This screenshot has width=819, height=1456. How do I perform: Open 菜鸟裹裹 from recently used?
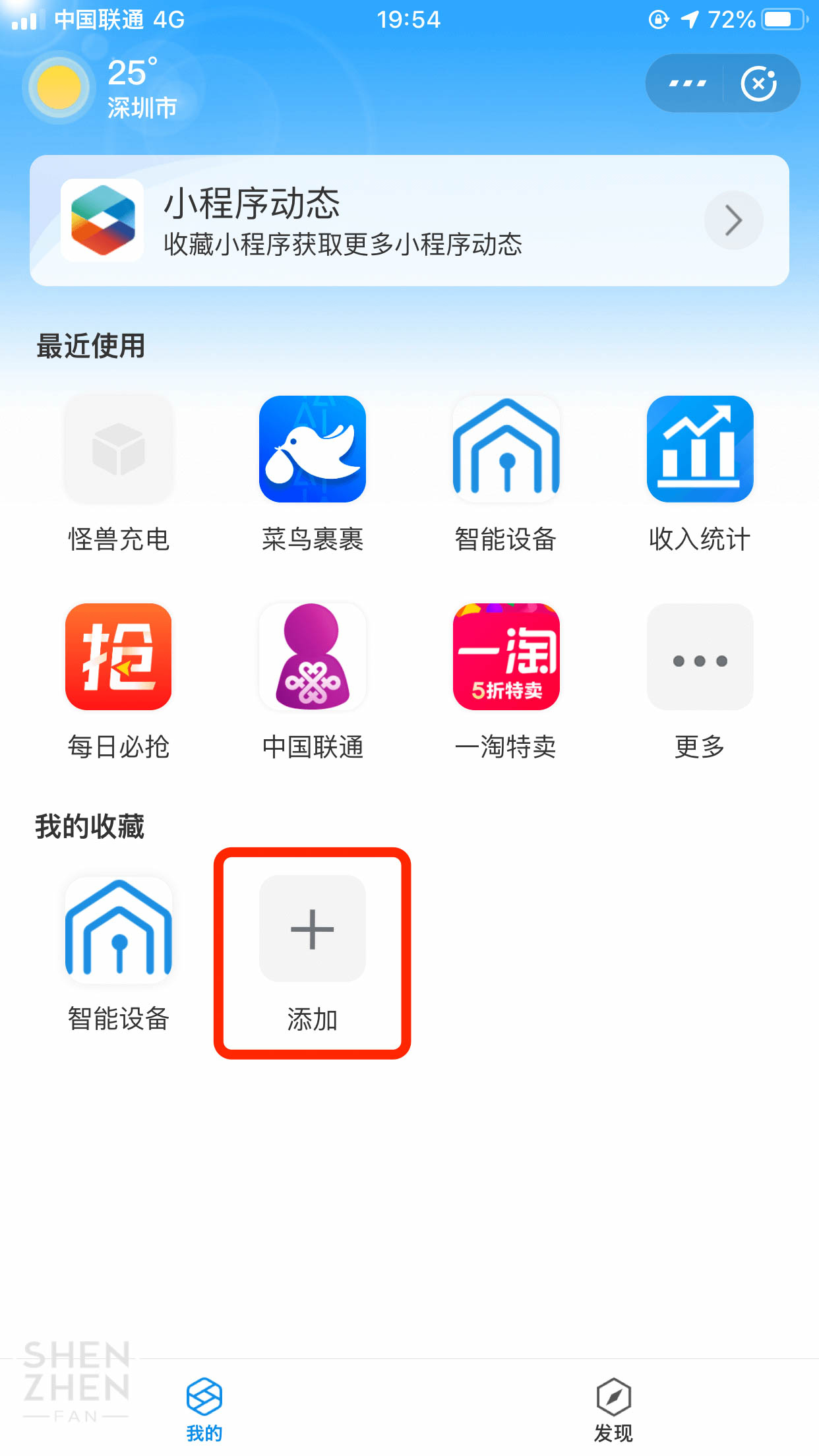coord(313,475)
